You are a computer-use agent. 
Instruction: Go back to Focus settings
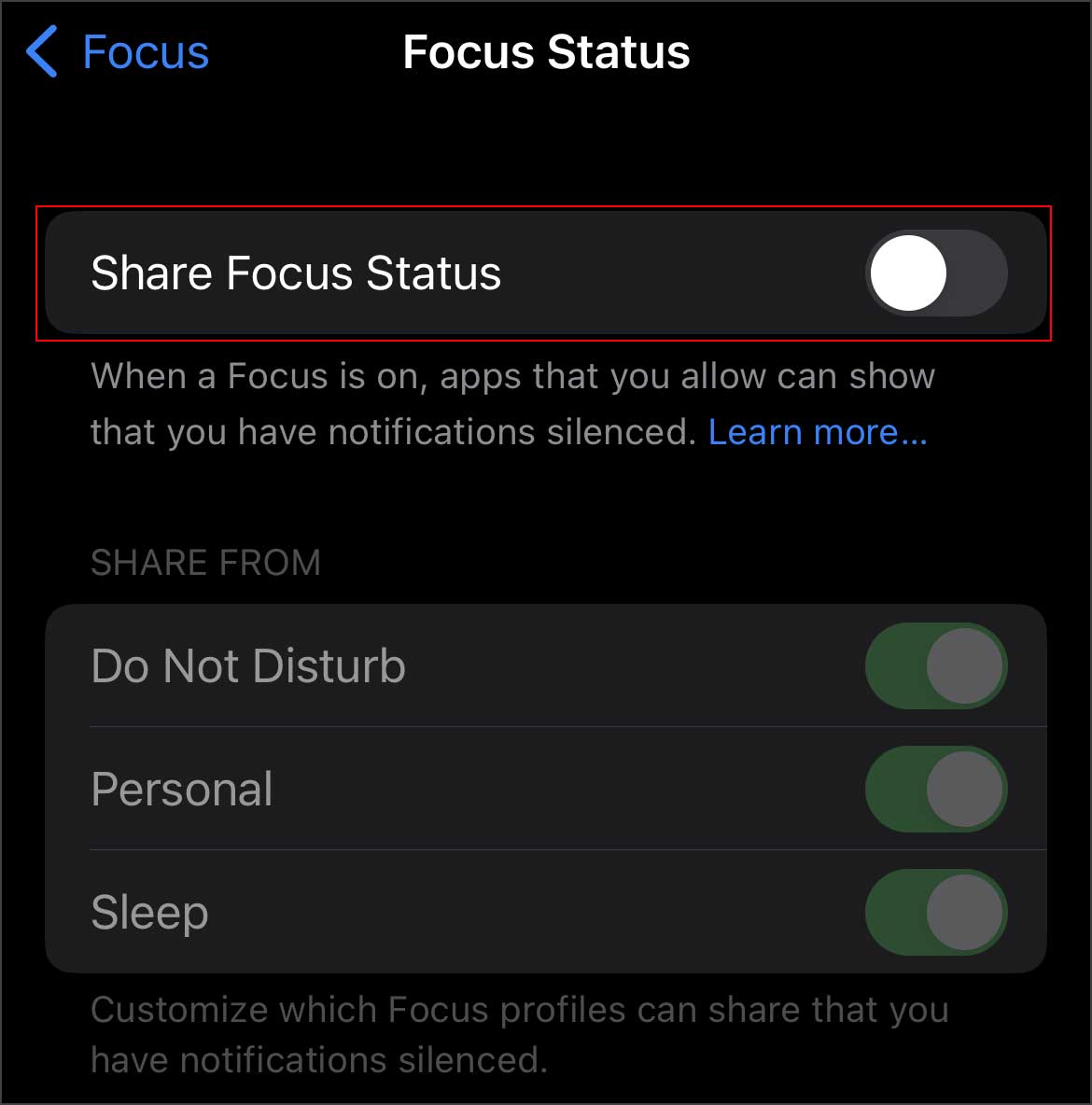click(118, 52)
